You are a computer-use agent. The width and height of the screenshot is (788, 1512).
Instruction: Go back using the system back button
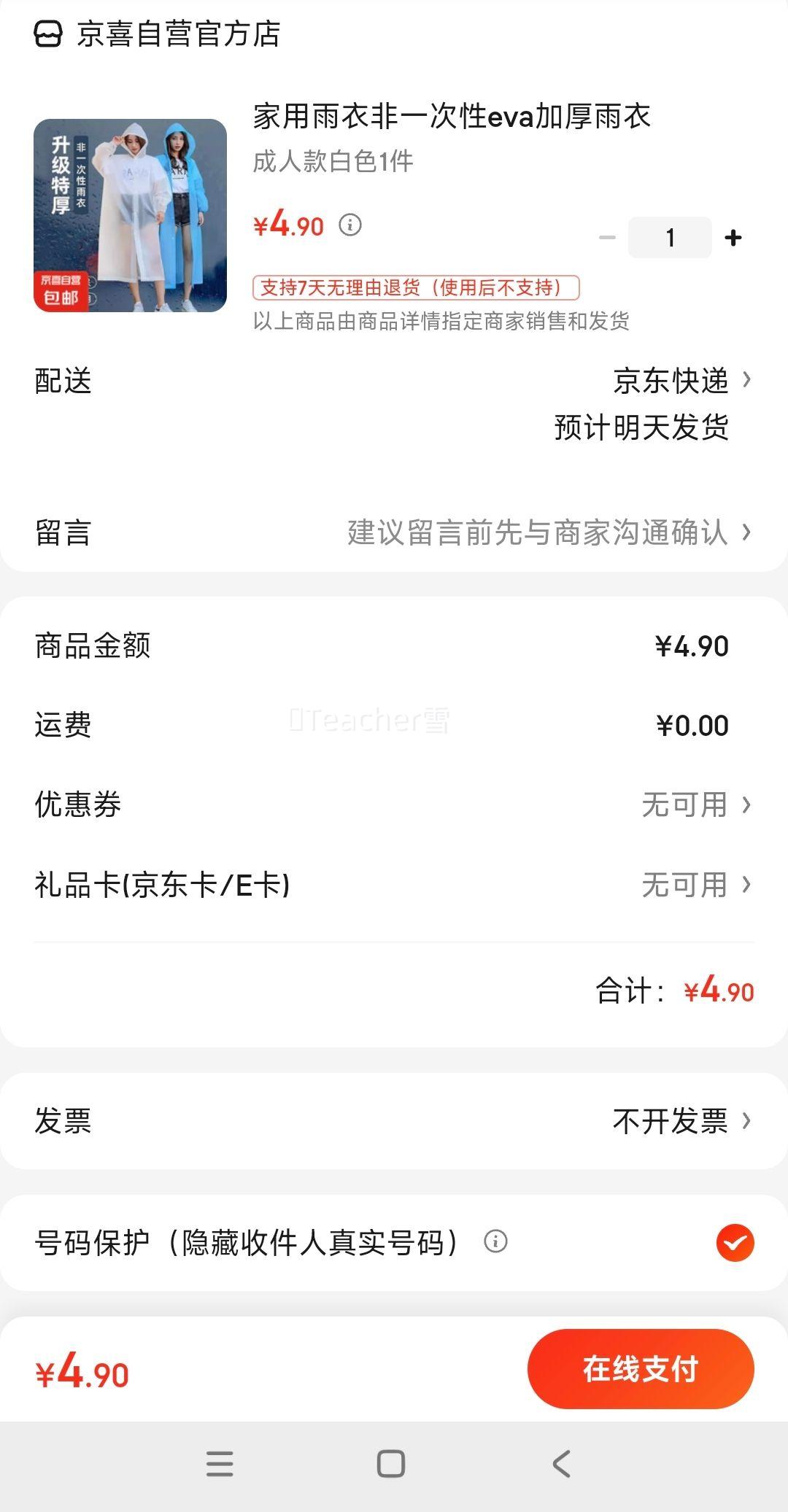(x=561, y=1463)
